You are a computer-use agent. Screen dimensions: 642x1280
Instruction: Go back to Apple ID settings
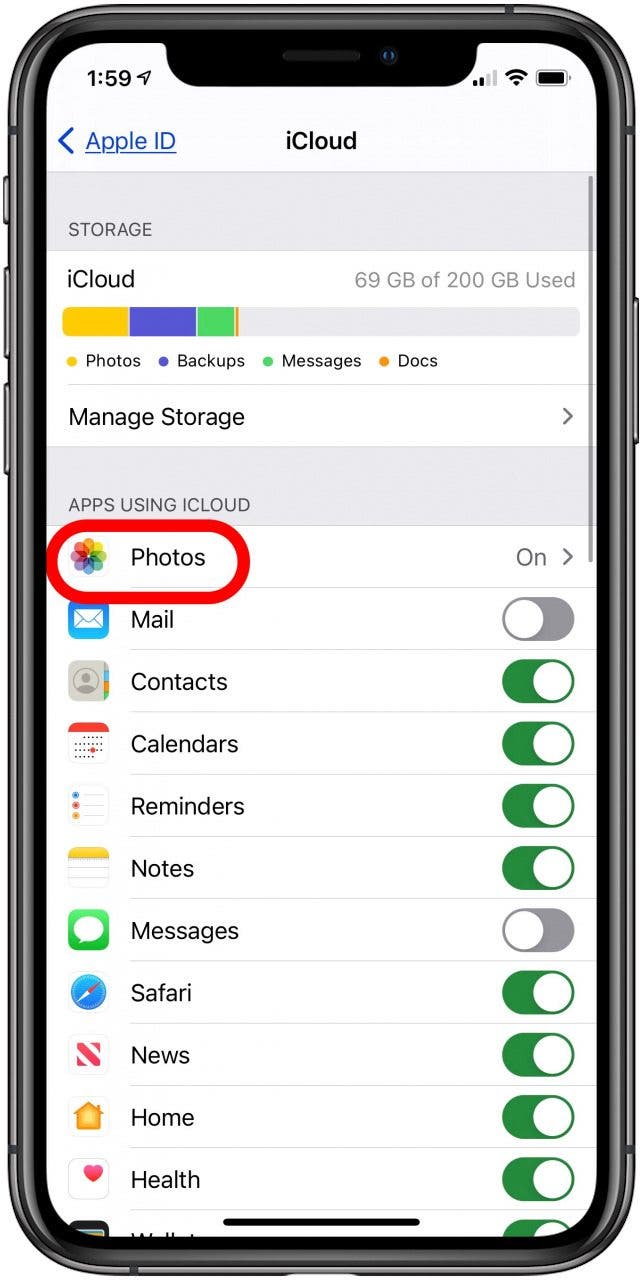coord(117,141)
